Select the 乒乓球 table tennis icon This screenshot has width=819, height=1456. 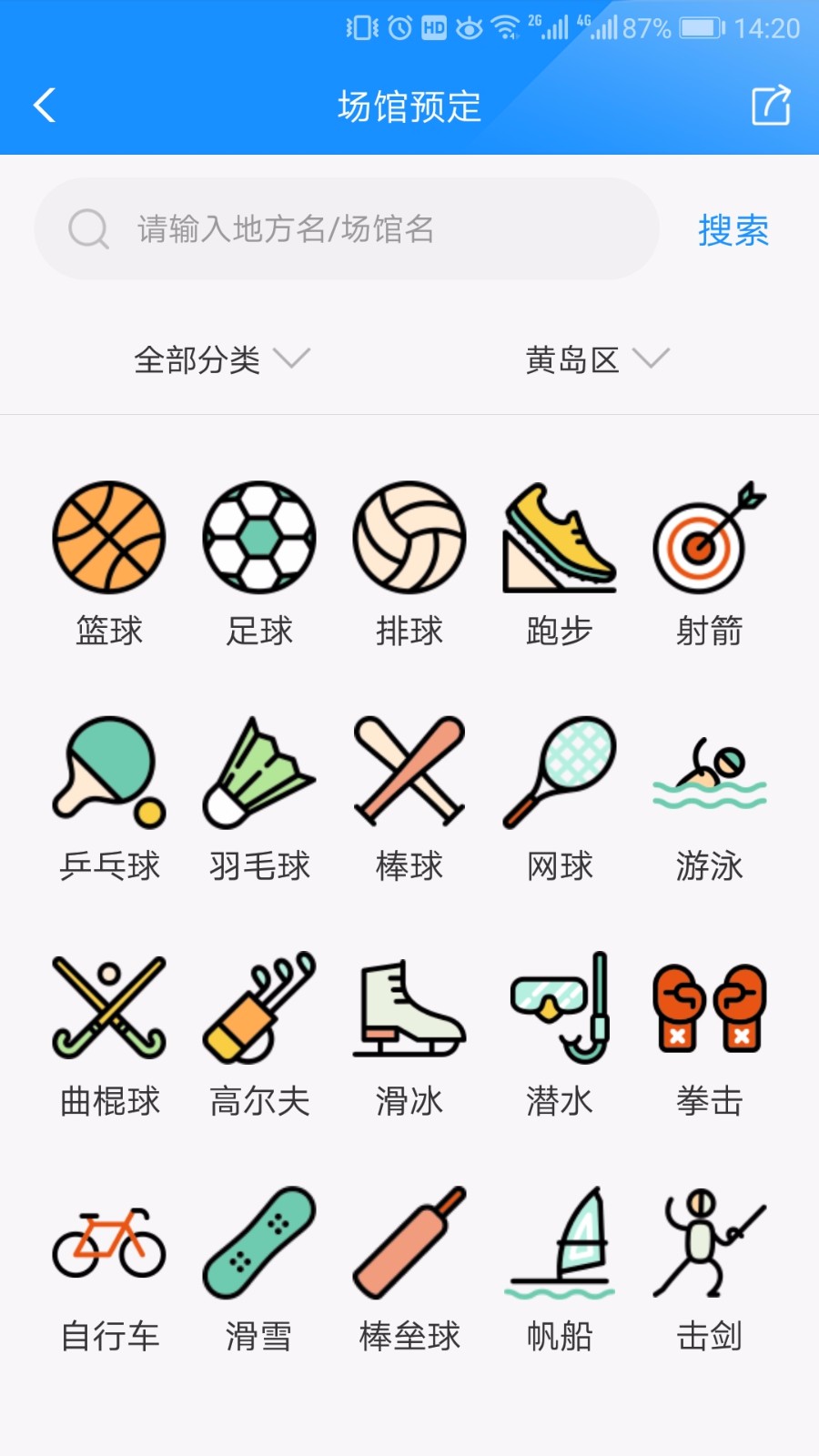coord(108,773)
